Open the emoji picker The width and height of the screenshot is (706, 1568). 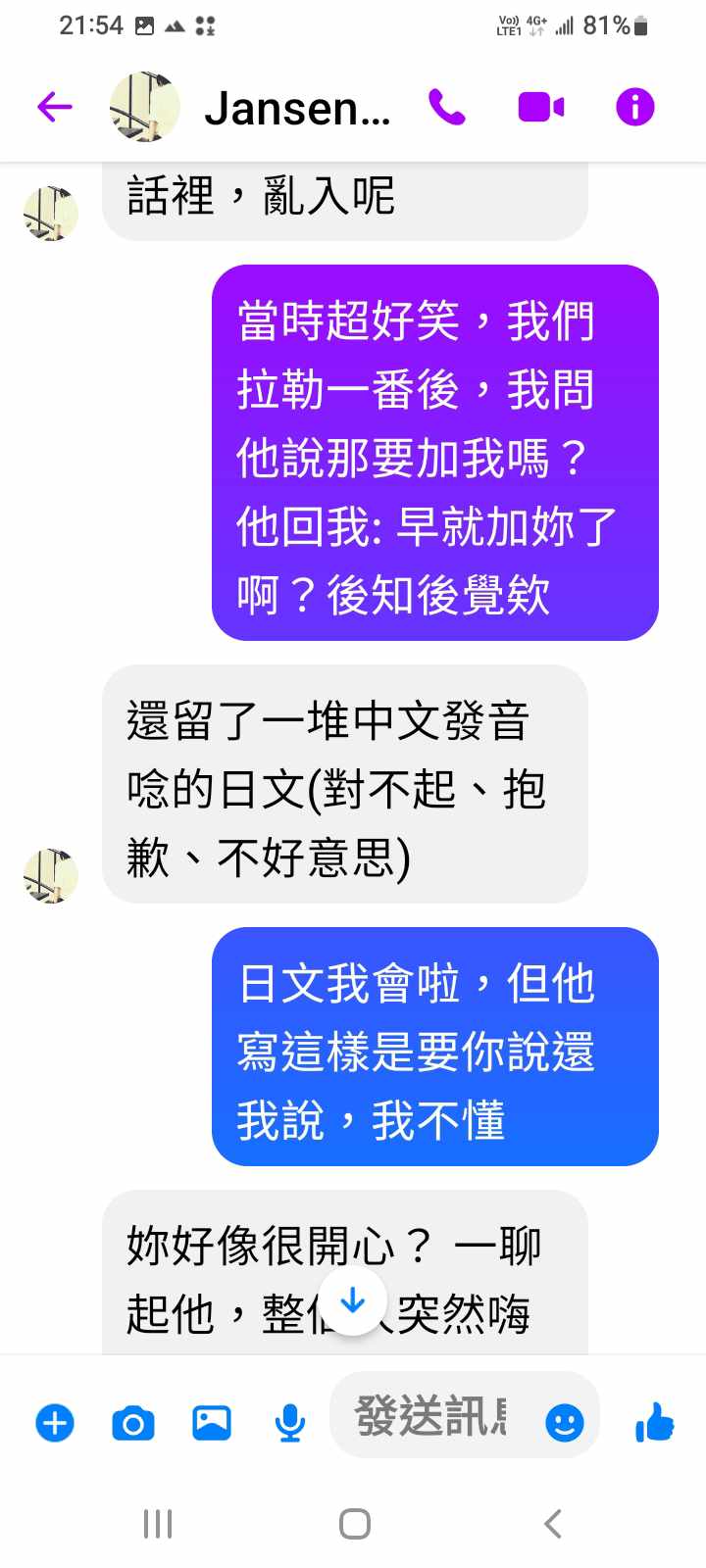(564, 1422)
